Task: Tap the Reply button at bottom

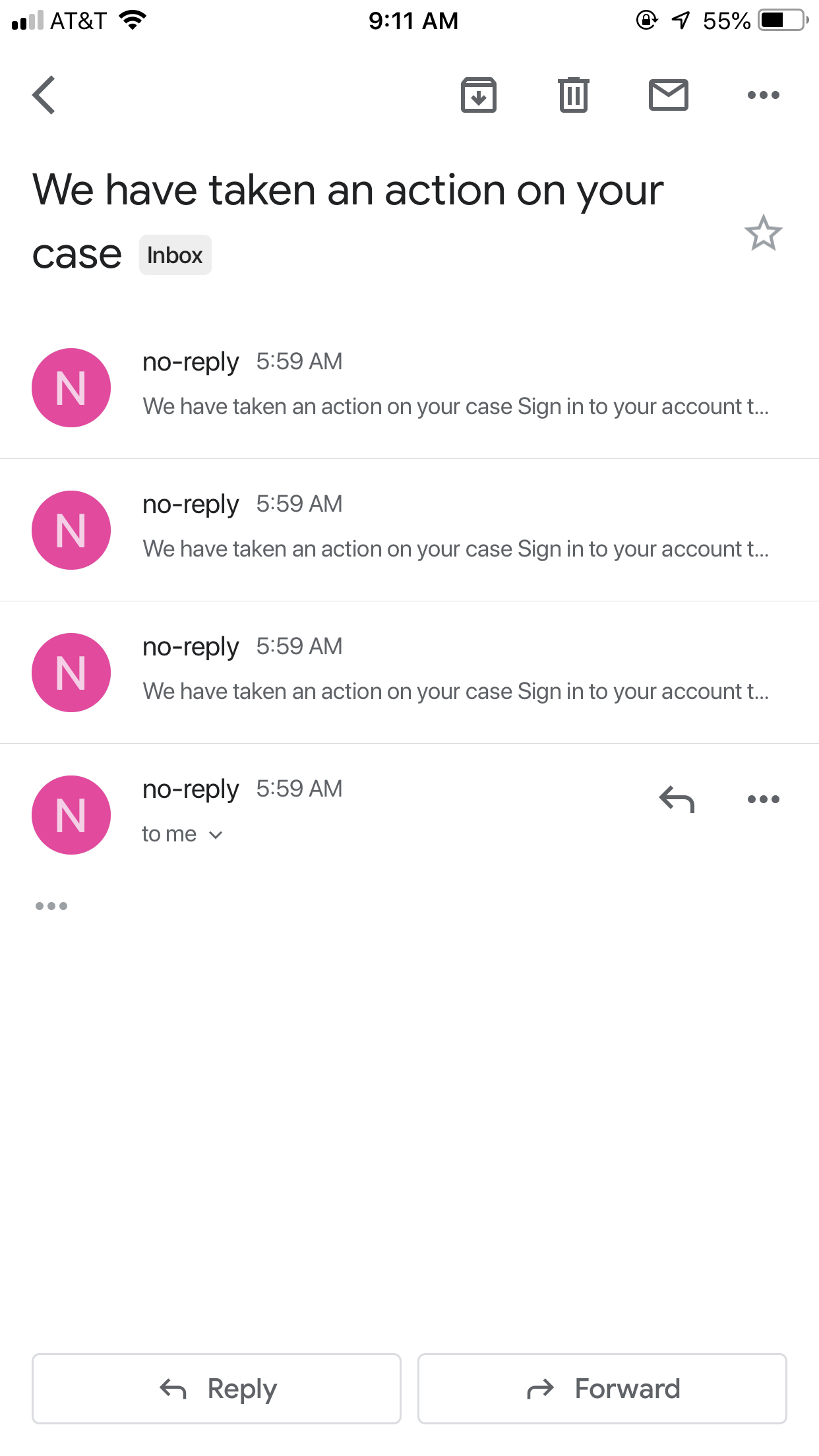Action: coord(216,1389)
